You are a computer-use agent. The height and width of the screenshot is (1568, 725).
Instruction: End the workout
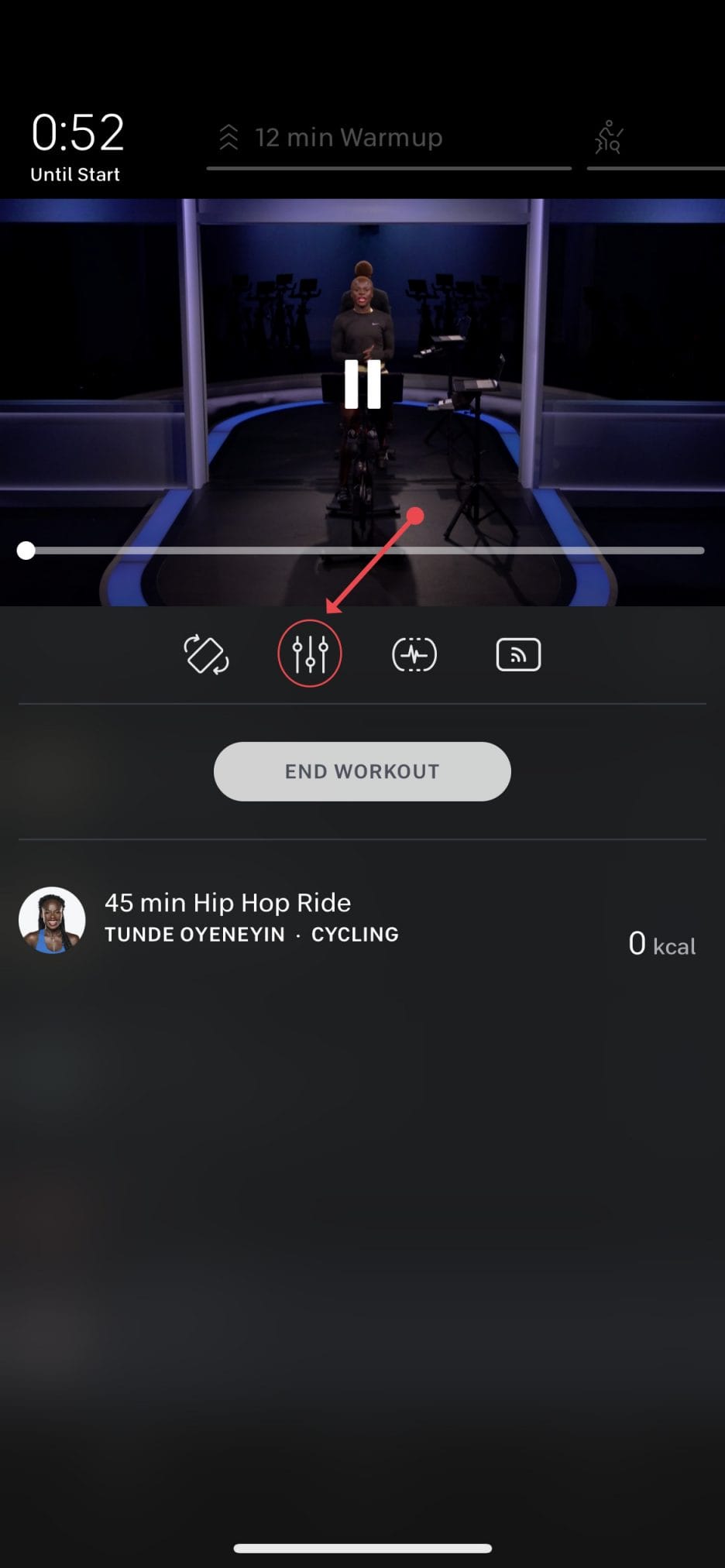pyautogui.click(x=362, y=771)
